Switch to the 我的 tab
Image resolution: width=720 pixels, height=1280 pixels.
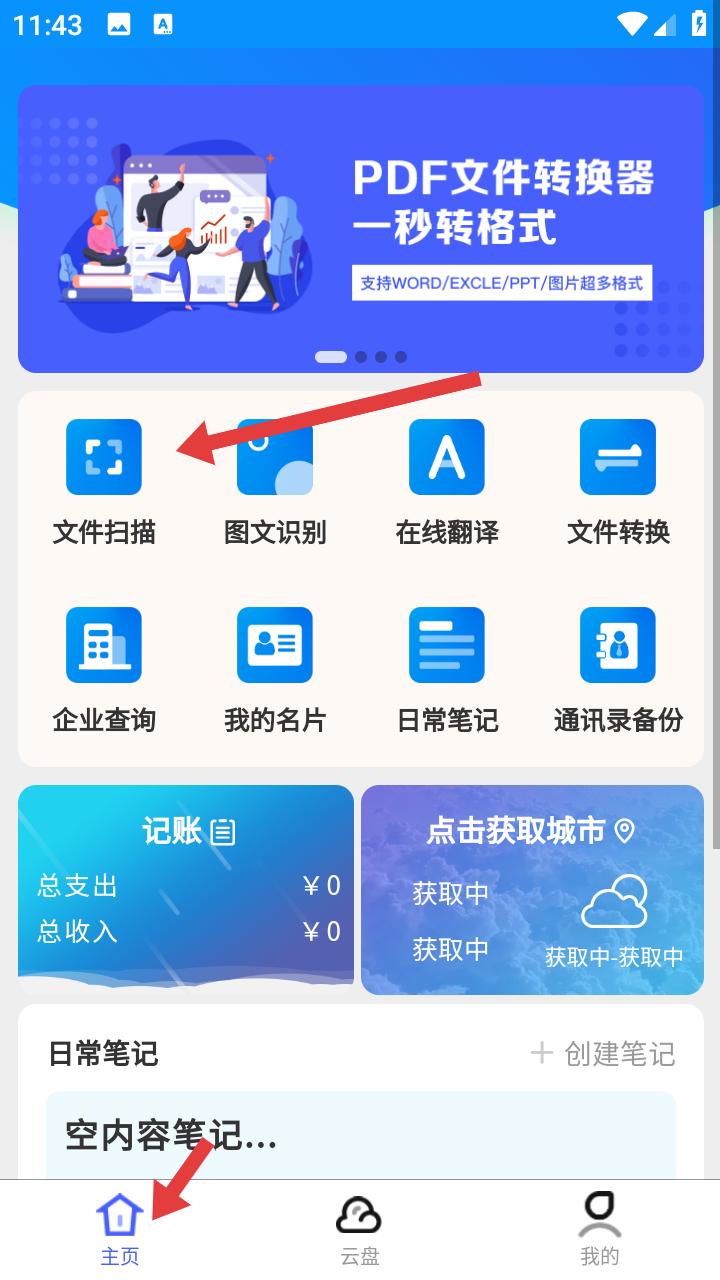[x=600, y=1230]
